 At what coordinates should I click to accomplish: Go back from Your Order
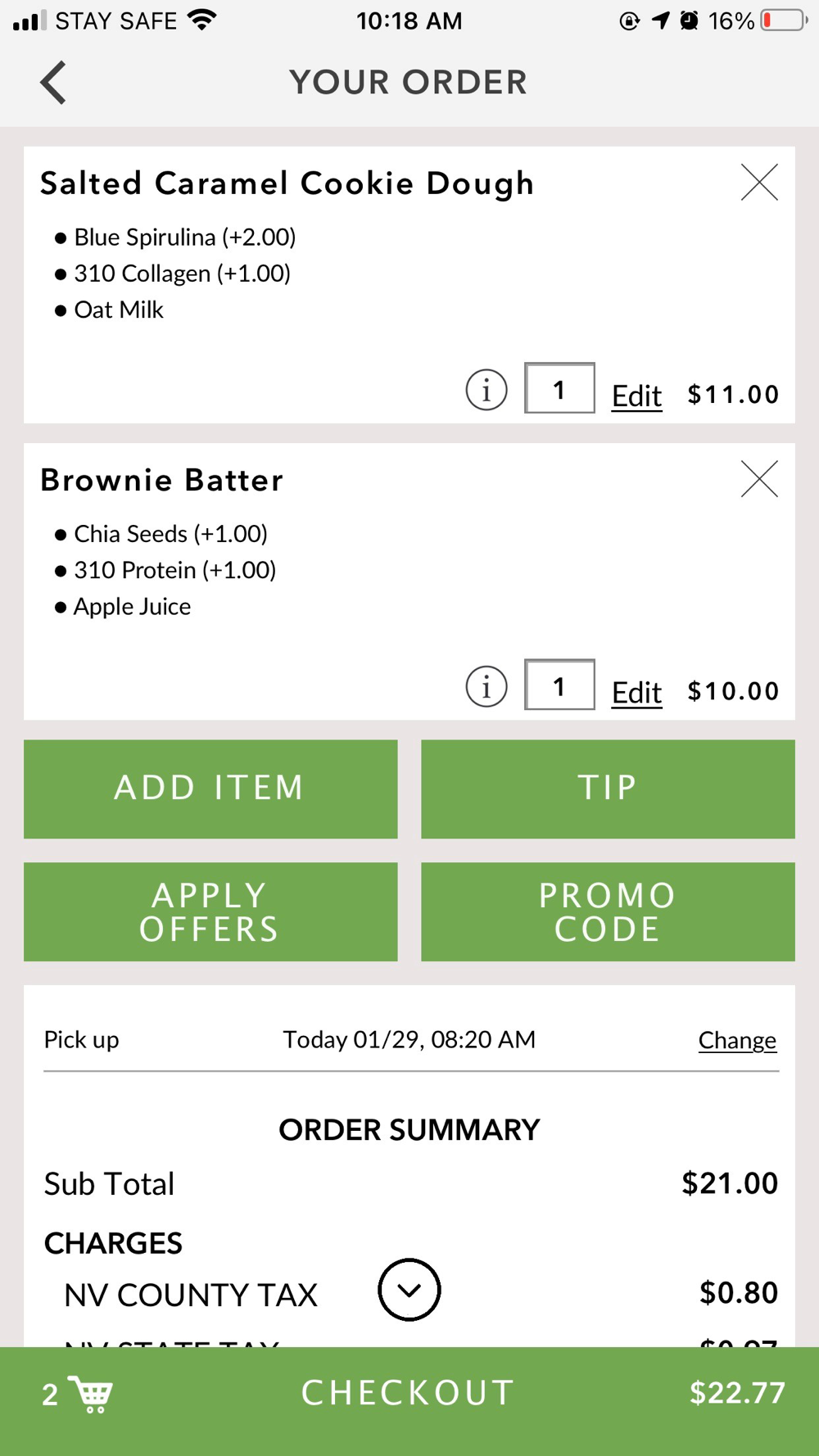(53, 83)
